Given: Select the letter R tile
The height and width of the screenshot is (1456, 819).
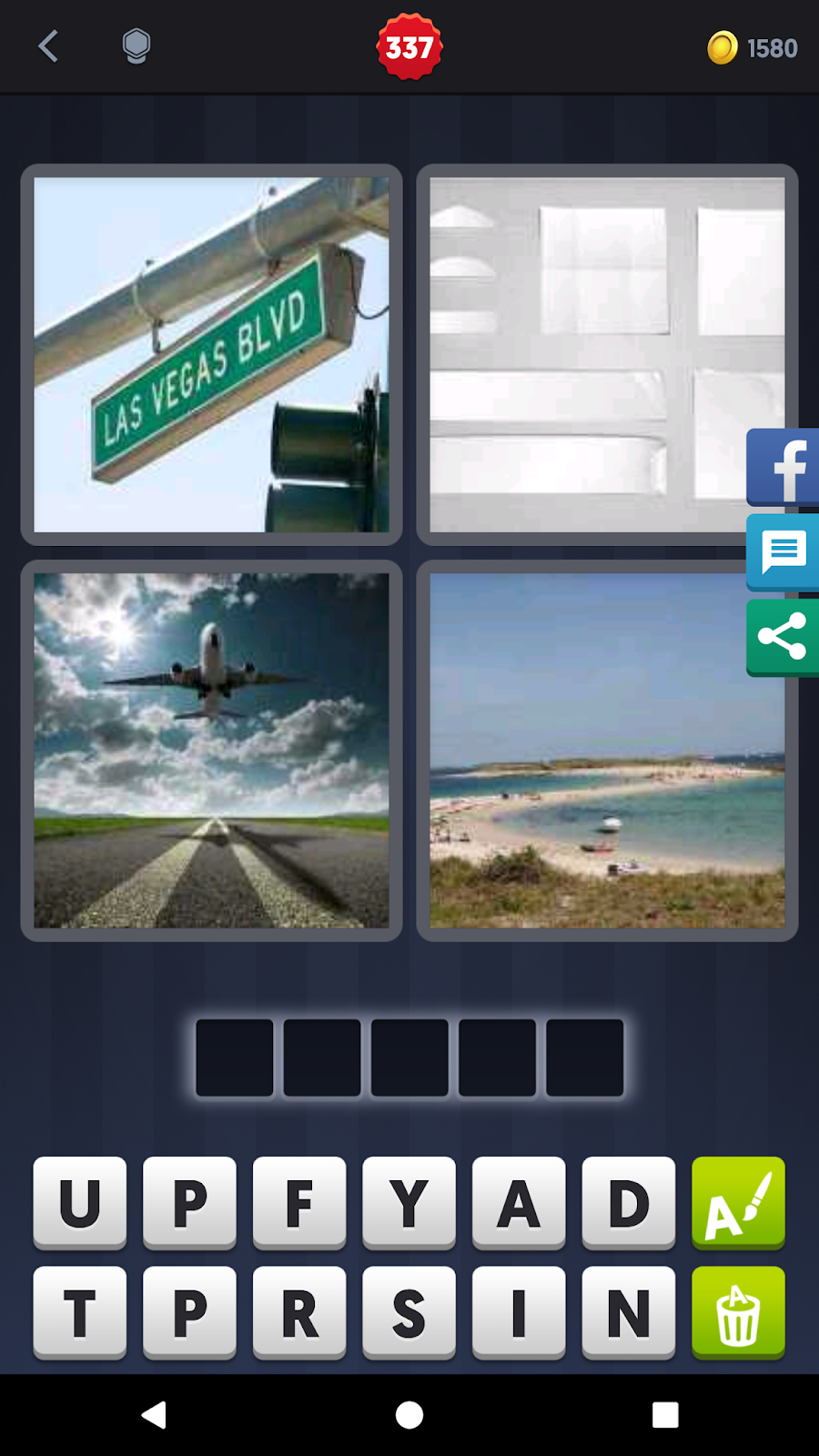Looking at the screenshot, I should coord(299,1312).
